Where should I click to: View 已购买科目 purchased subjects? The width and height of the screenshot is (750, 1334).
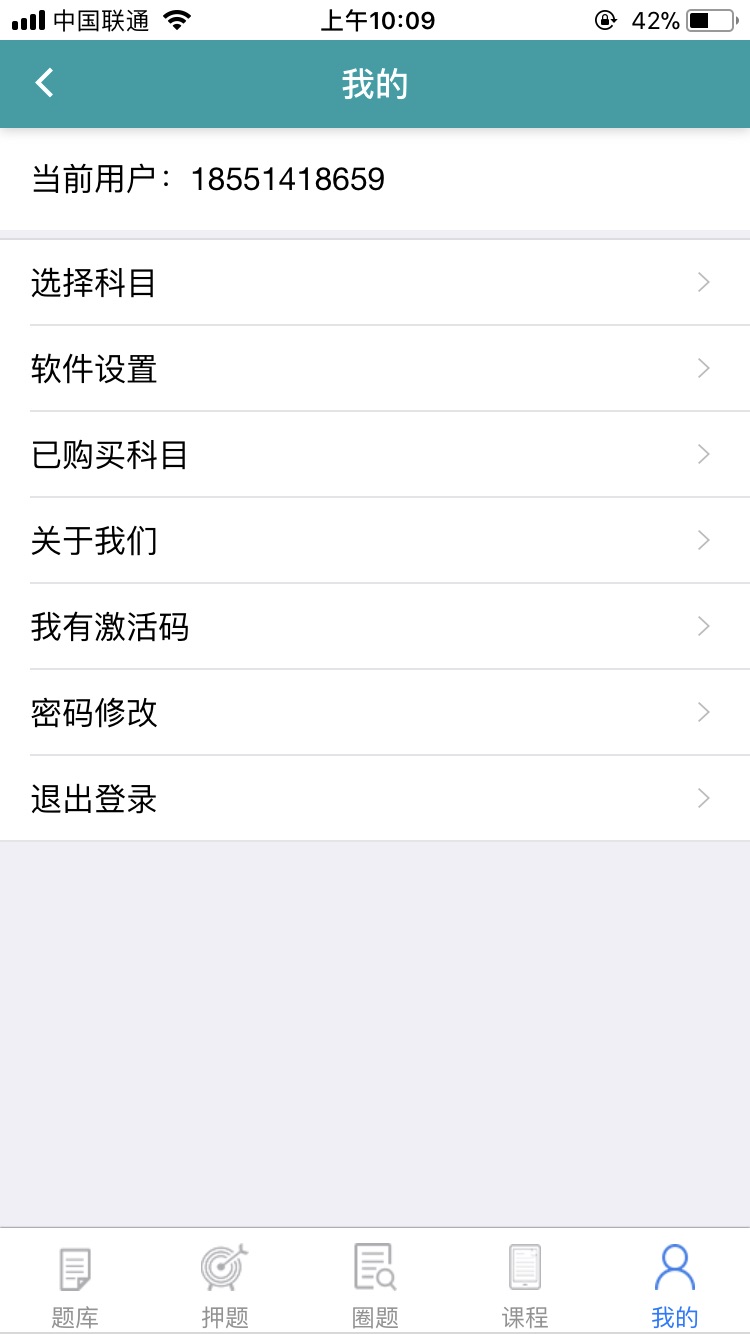(375, 455)
